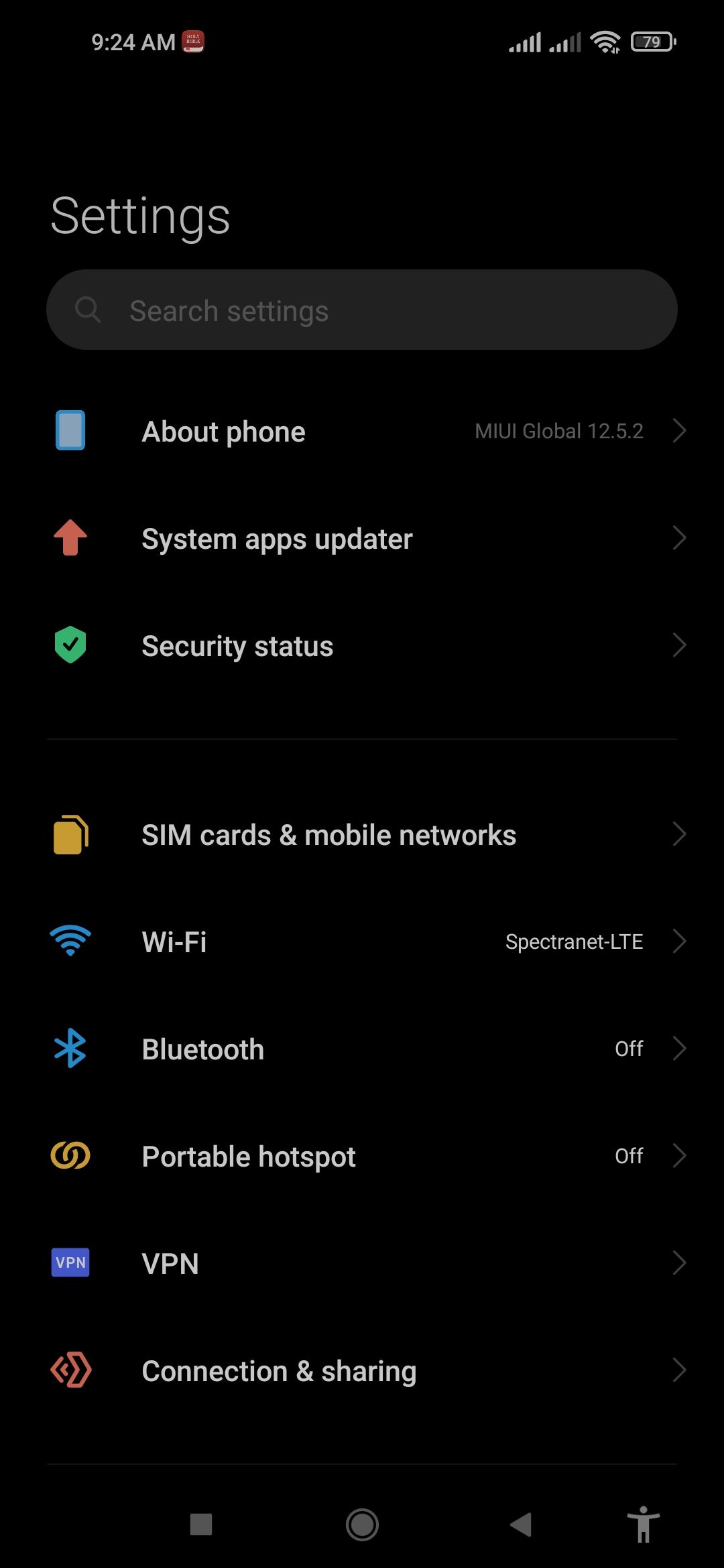Tap the Bluetooth icon

click(x=70, y=1049)
